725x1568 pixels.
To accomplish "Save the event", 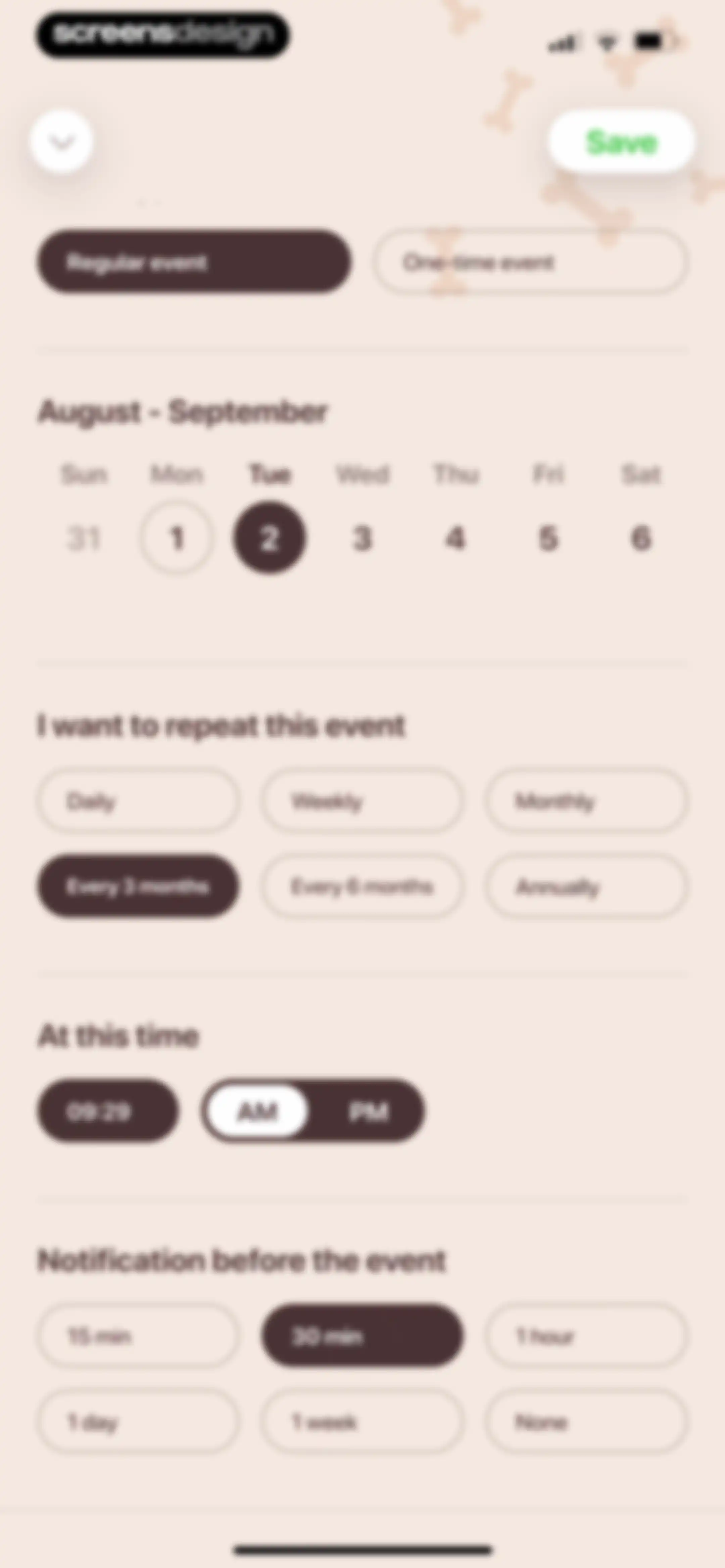I will coord(621,142).
